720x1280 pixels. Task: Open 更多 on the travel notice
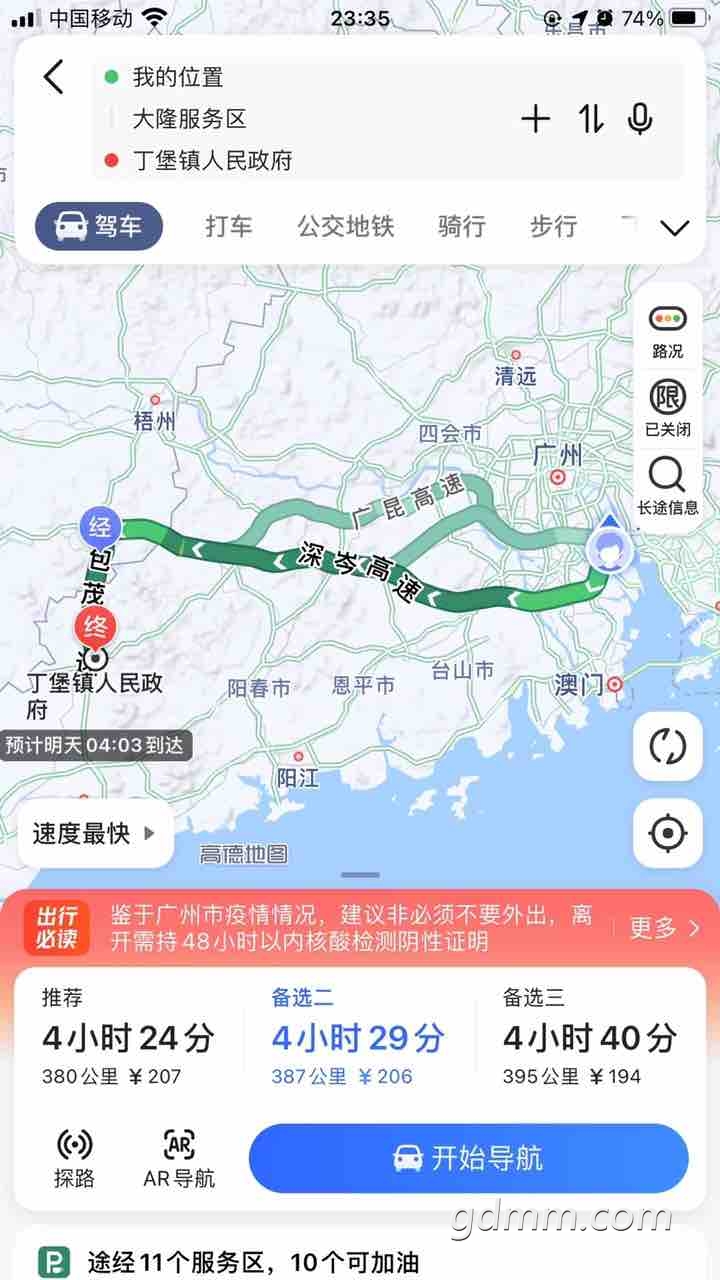click(x=664, y=928)
